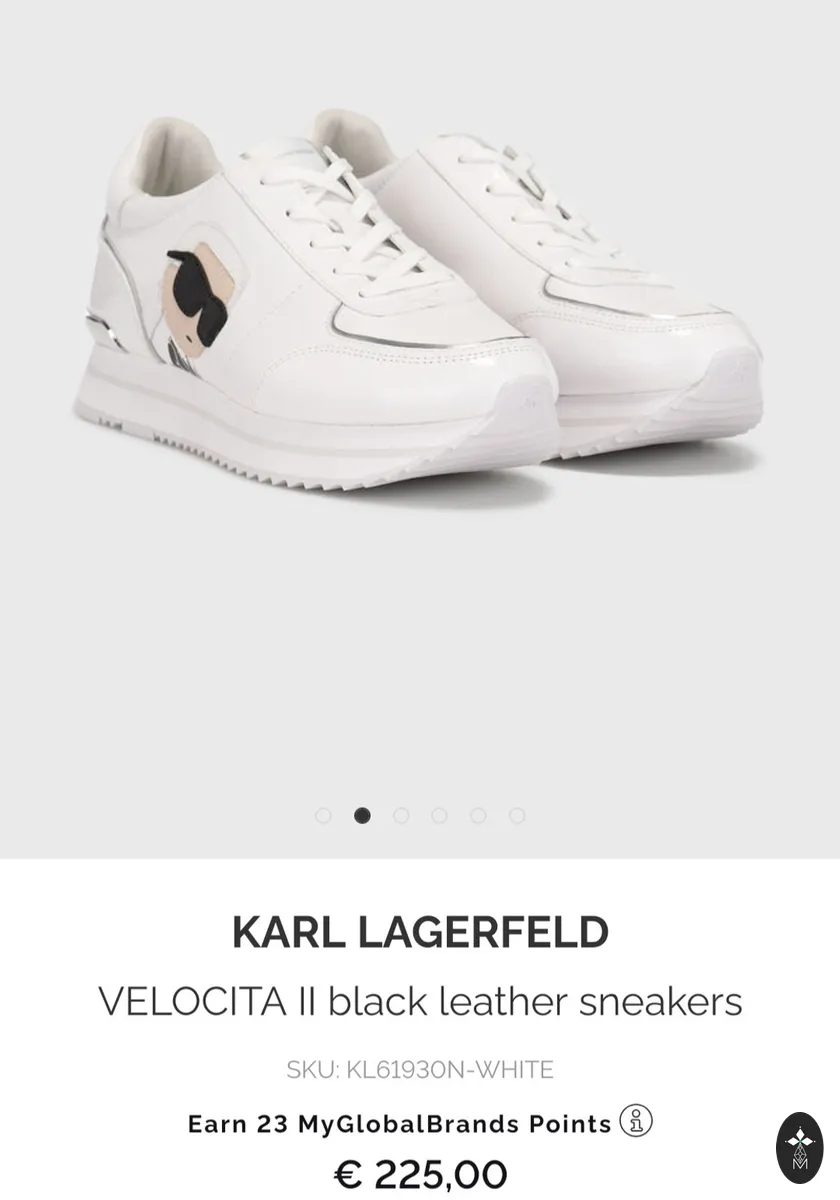Open the white sneakers product photo

click(420, 300)
